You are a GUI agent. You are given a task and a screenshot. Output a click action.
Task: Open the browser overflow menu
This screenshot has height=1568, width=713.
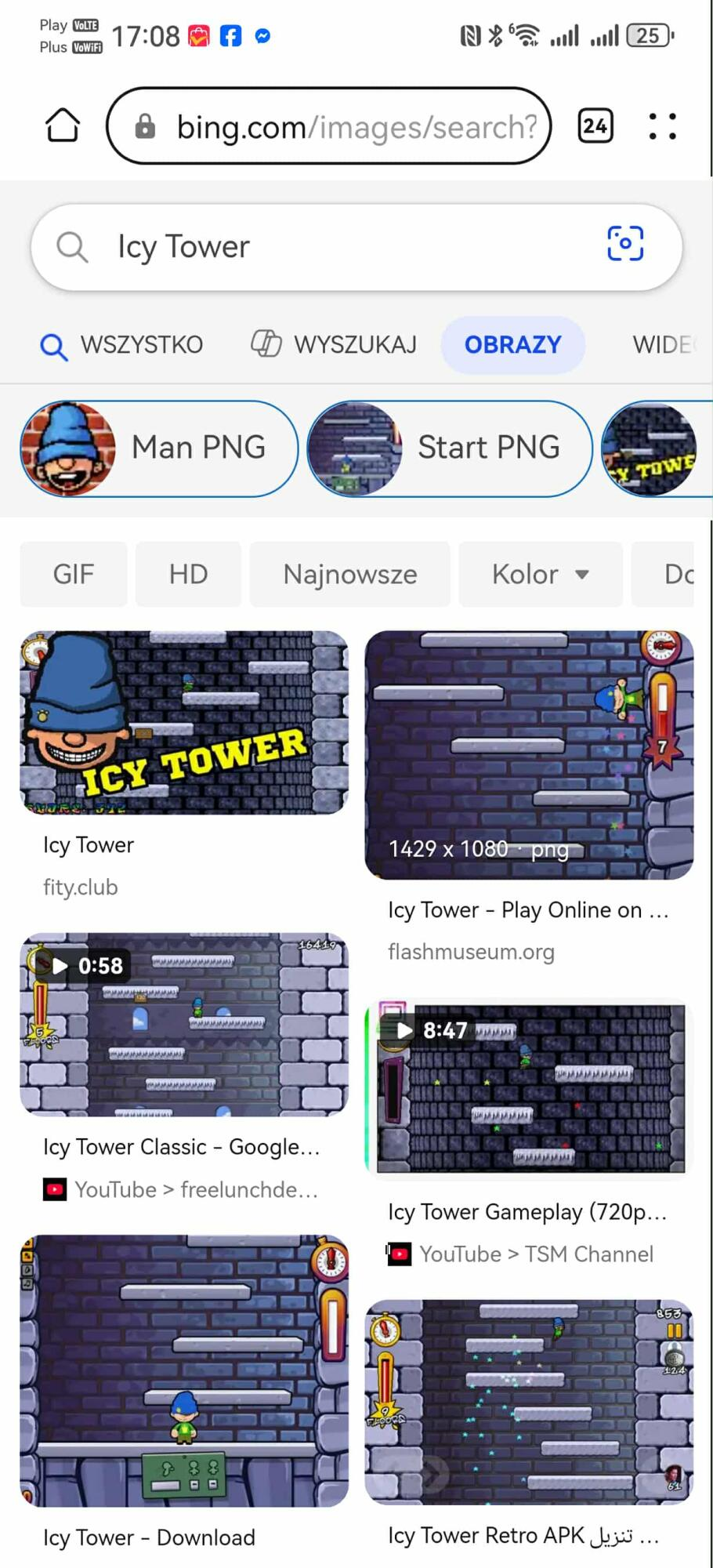(662, 125)
